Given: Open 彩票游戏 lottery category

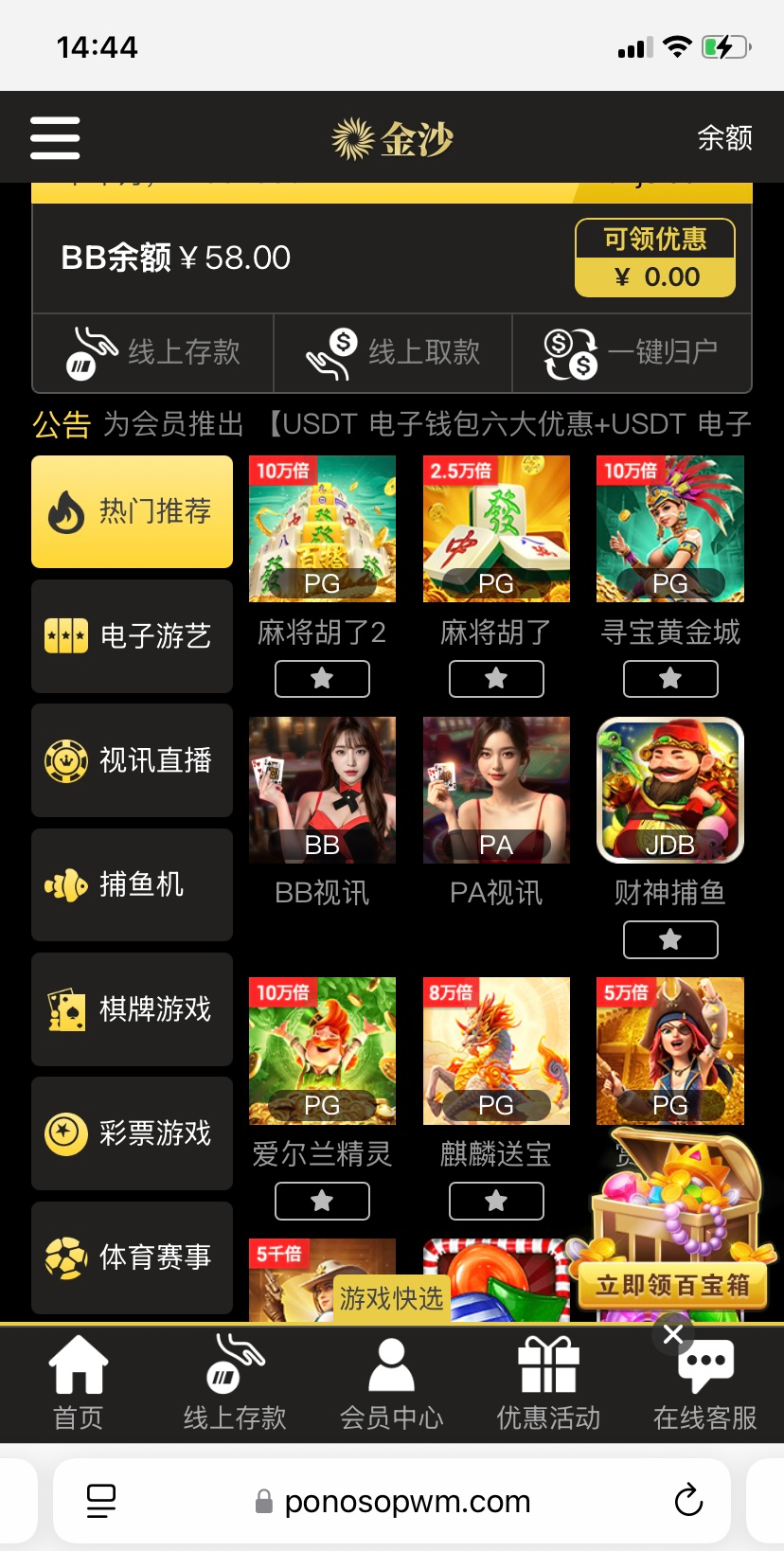Looking at the screenshot, I should [x=132, y=1133].
